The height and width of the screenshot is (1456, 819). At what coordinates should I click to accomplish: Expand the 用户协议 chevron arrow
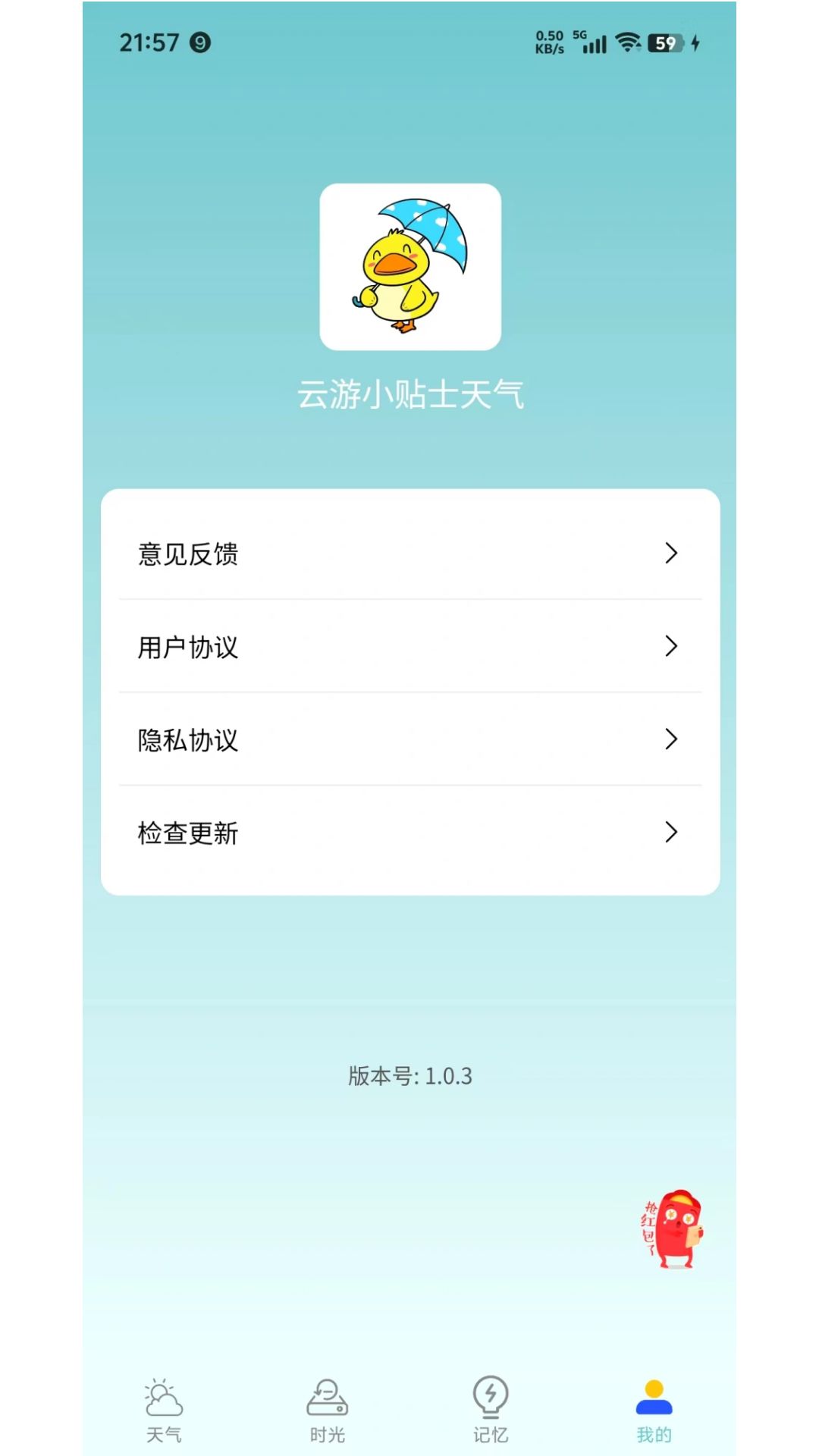point(671,648)
